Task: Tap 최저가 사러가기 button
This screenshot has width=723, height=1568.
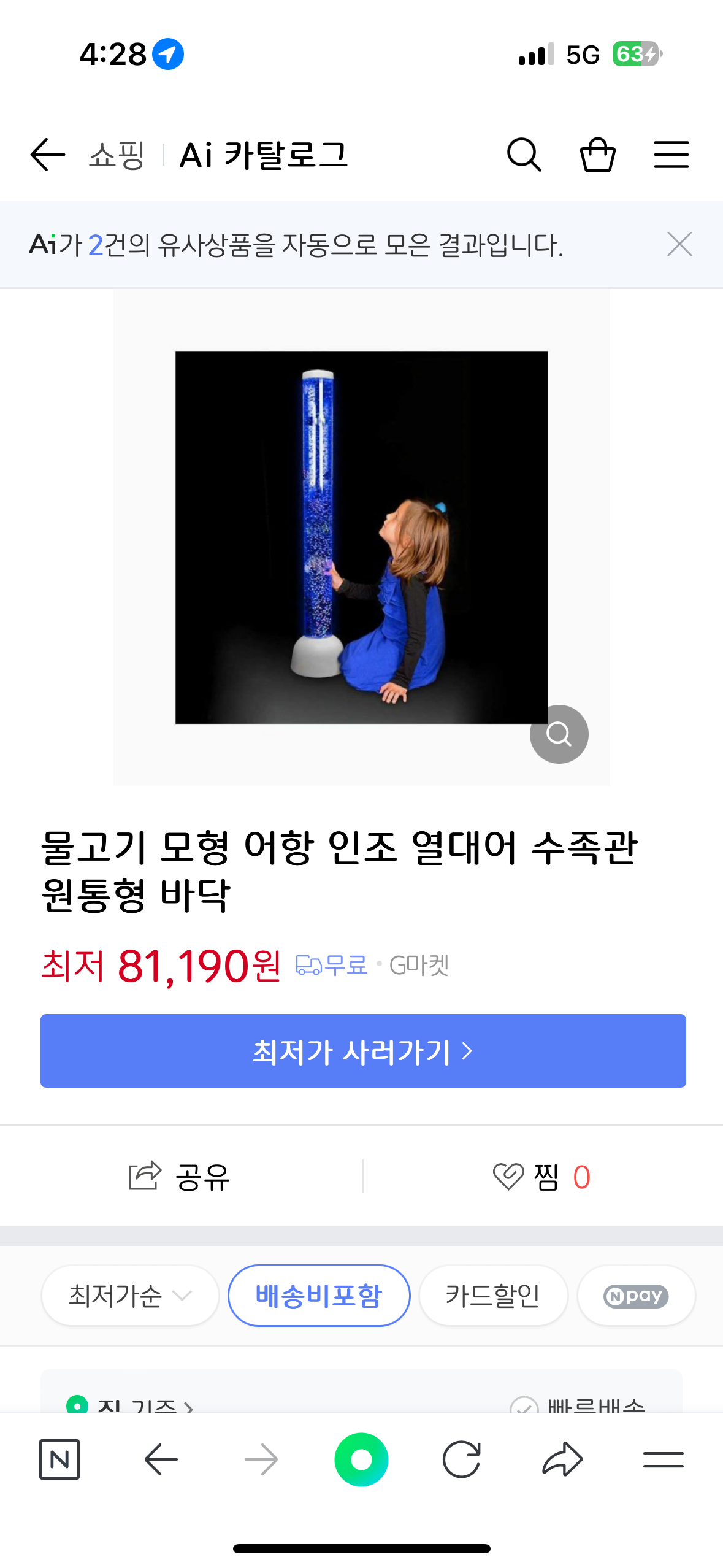Action: pos(363,1051)
